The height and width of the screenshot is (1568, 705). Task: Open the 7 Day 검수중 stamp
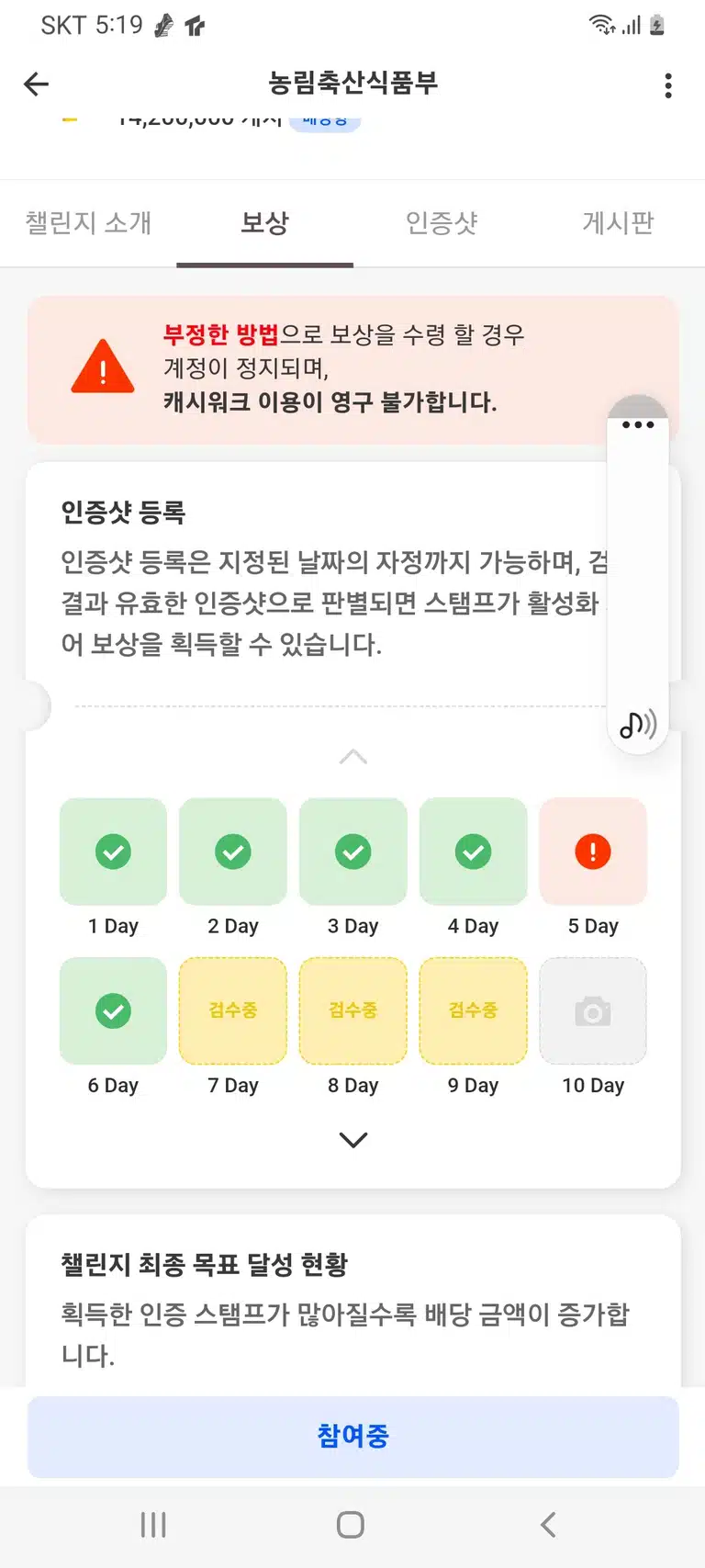point(233,1011)
